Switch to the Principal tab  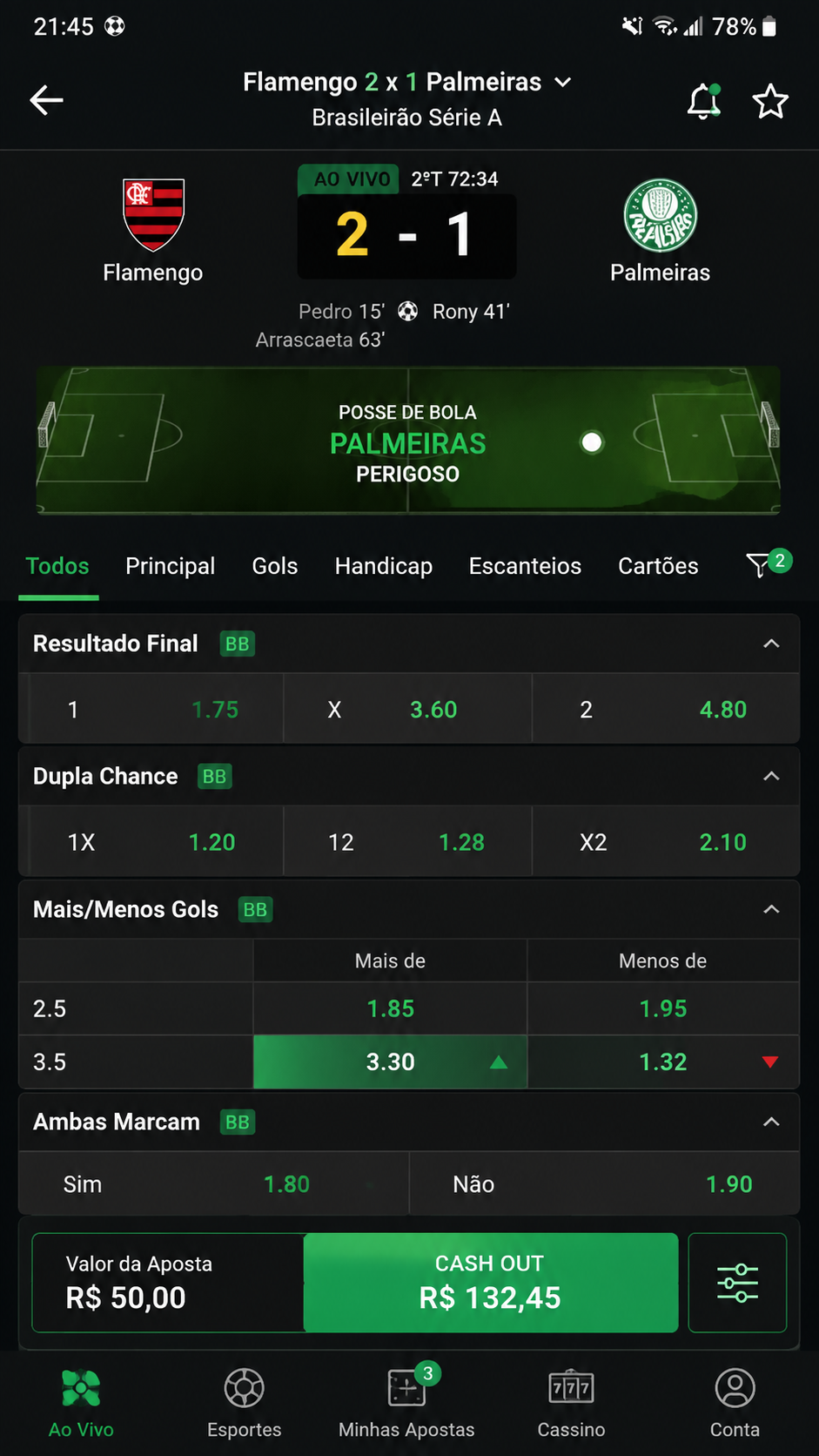point(170,566)
